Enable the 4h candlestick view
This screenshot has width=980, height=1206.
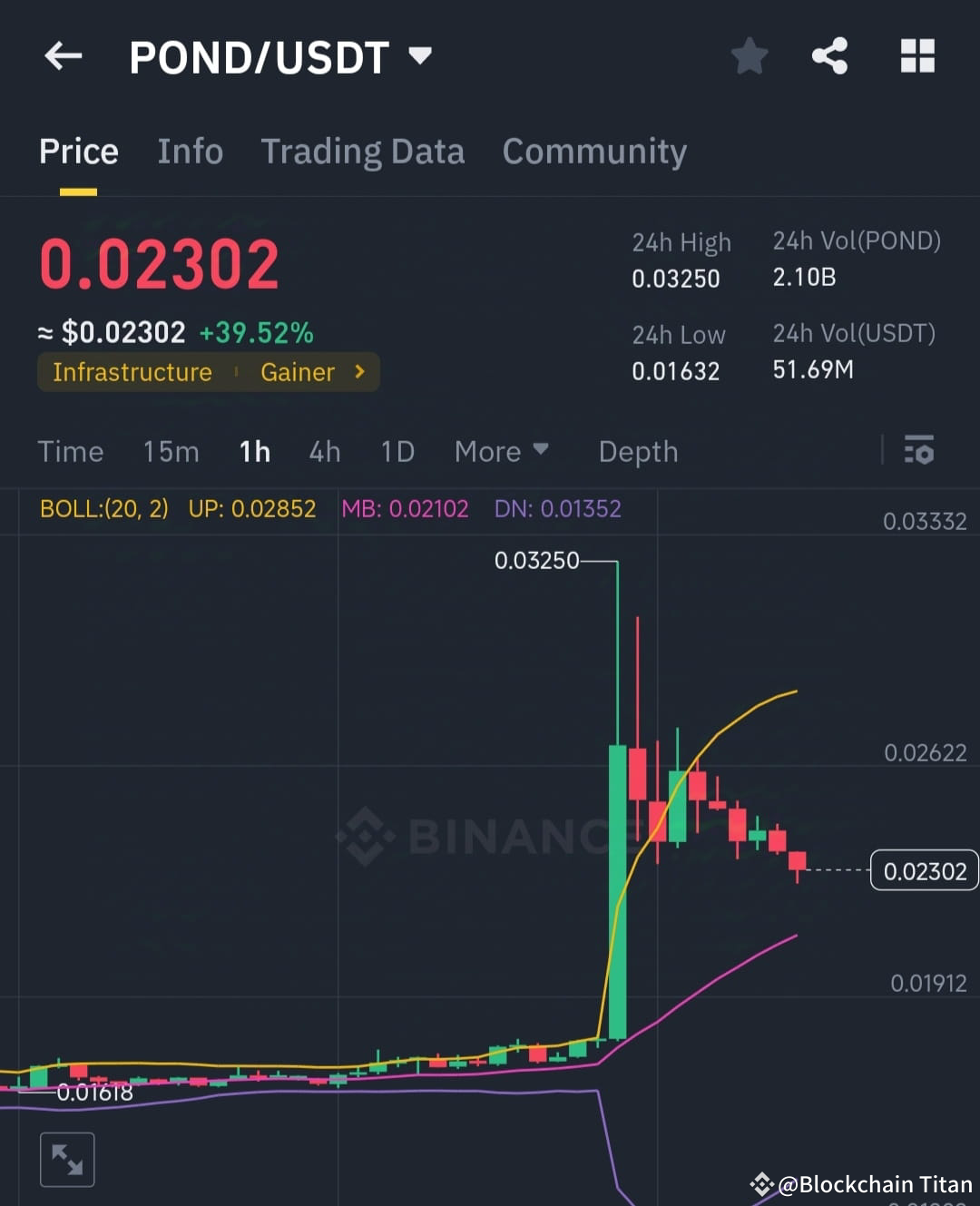pos(324,451)
